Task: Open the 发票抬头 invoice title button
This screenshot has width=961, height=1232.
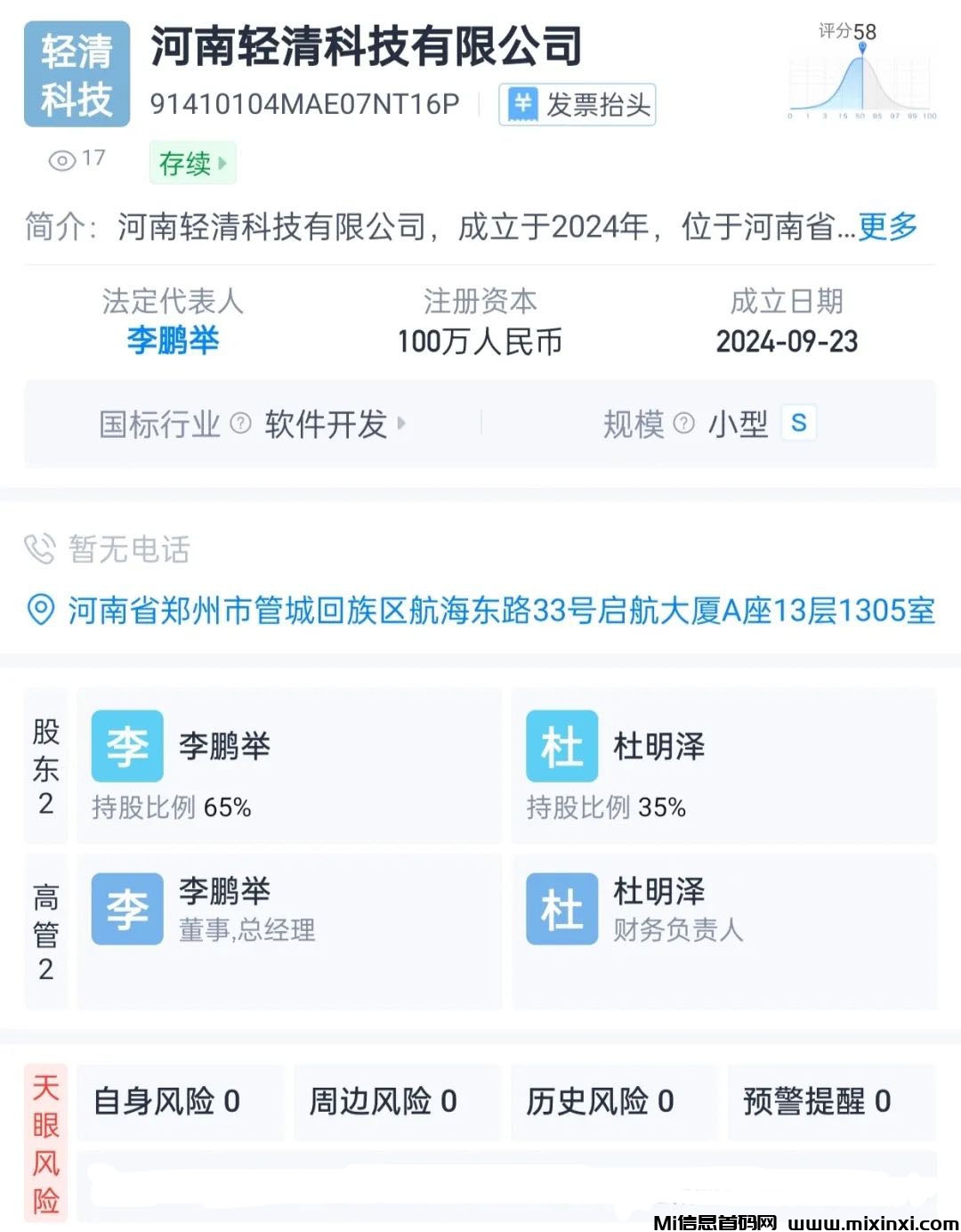Action: (577, 105)
